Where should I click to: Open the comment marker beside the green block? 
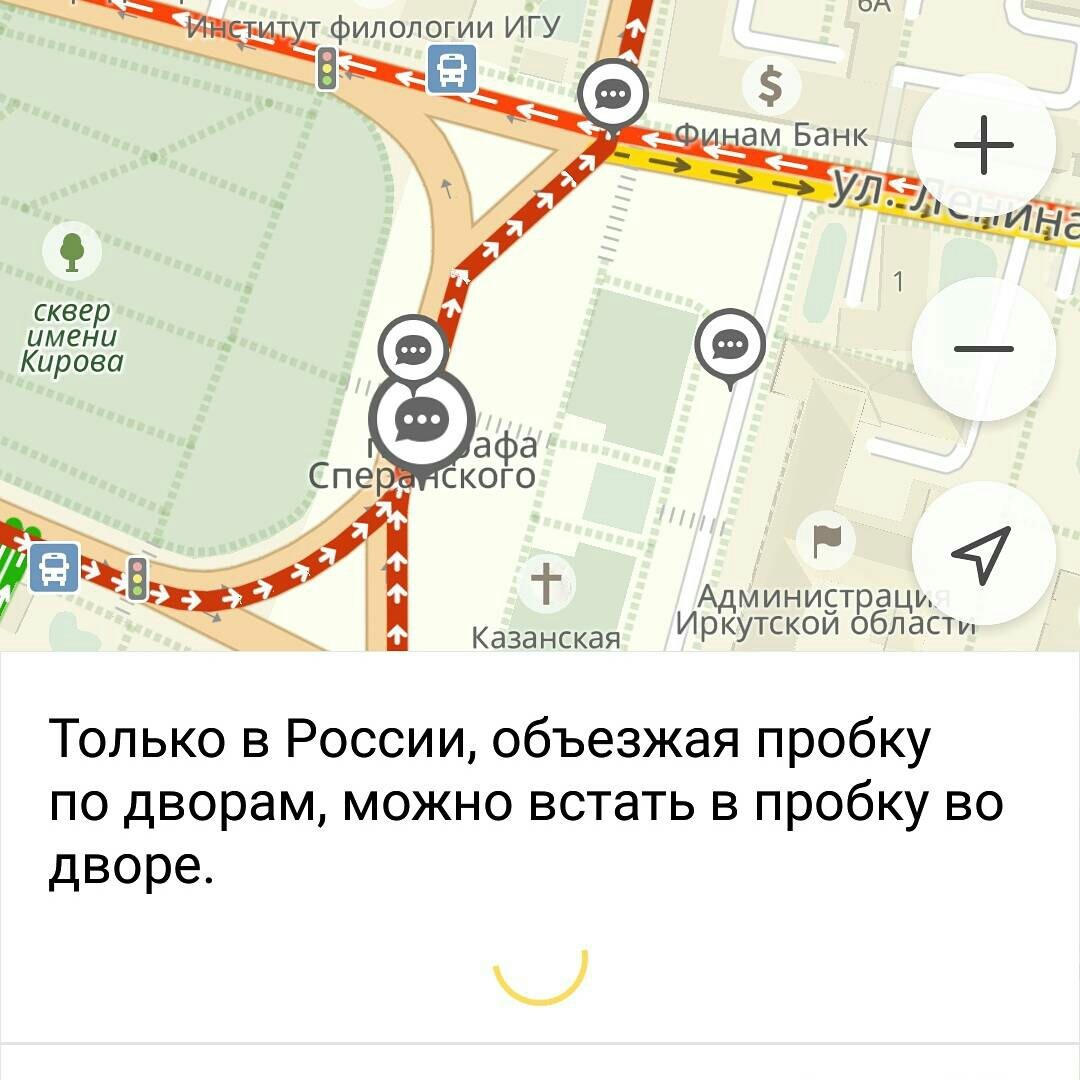[x=730, y=345]
